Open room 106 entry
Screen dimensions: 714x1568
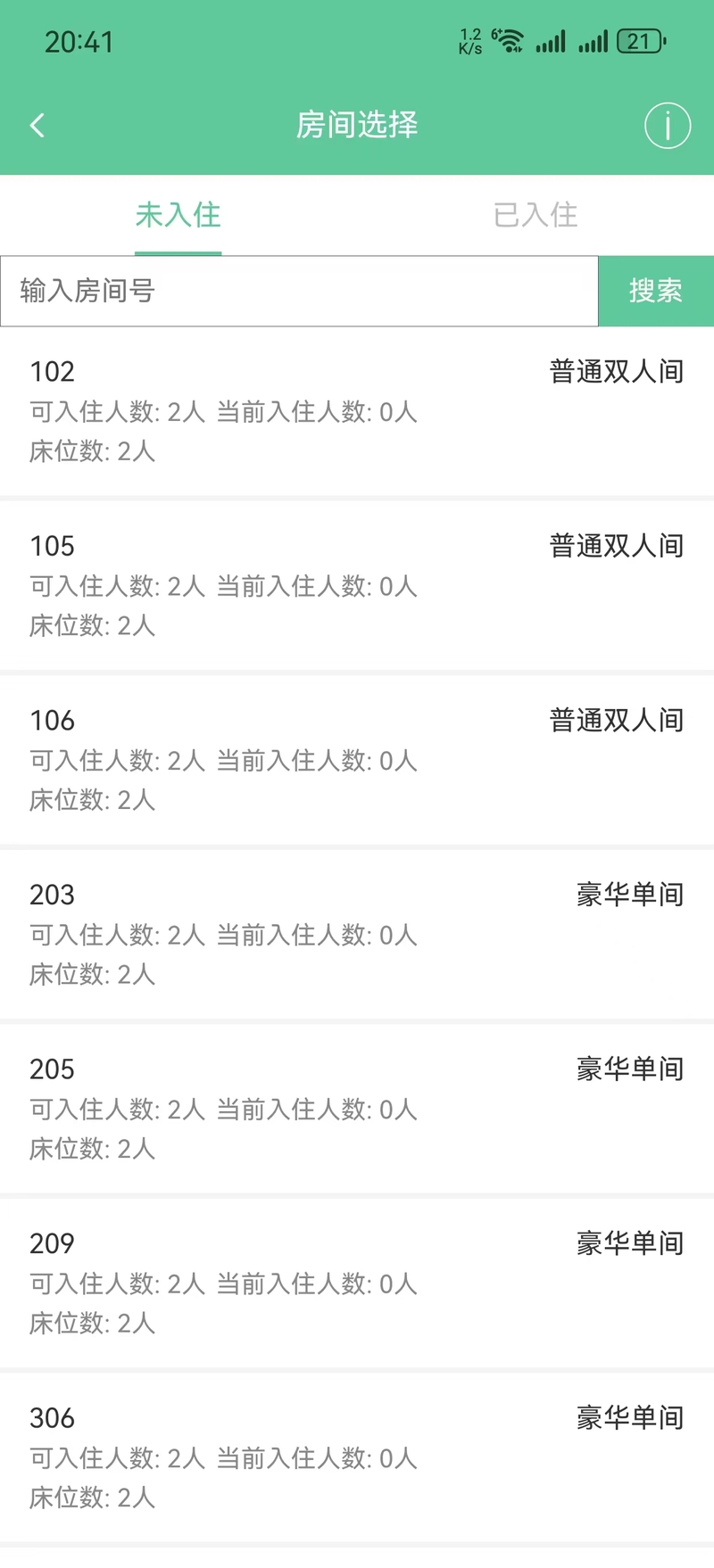[357, 759]
